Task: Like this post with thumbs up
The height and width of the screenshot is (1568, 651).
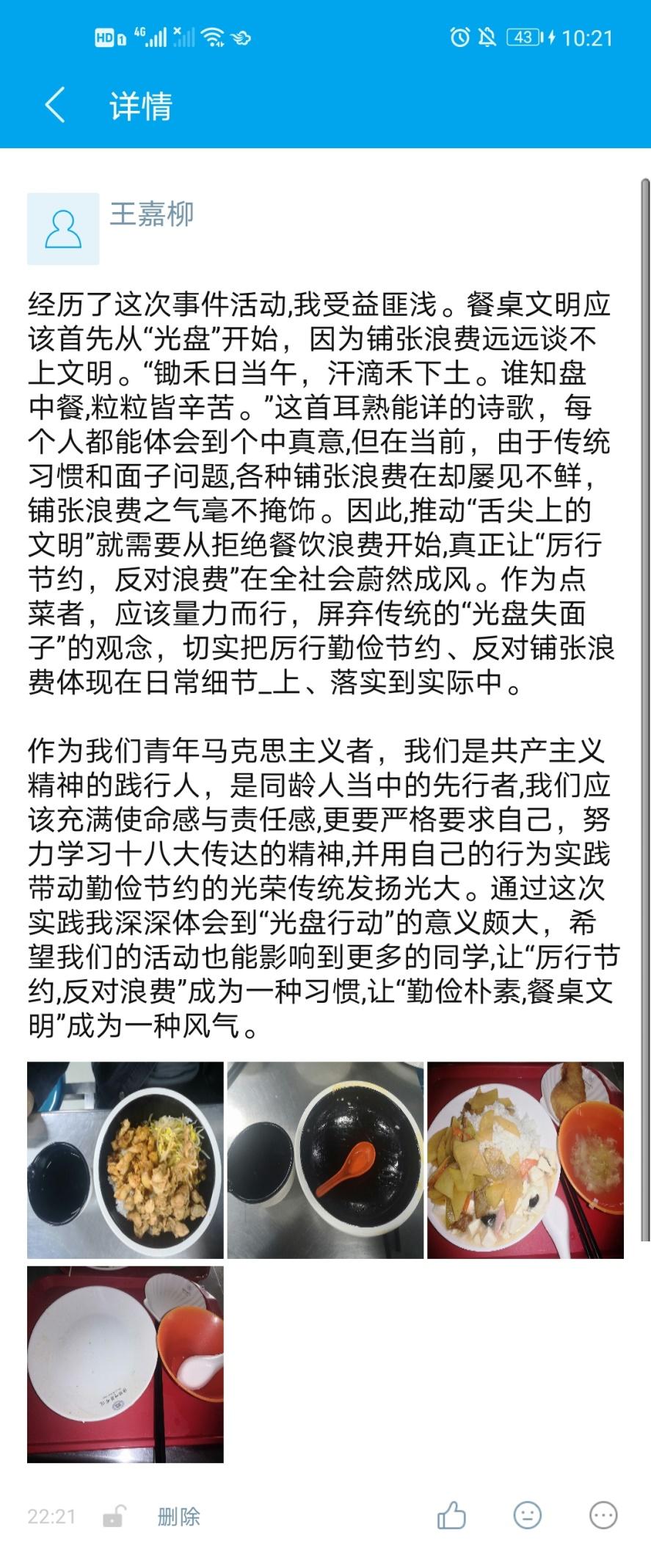Action: point(451,1515)
